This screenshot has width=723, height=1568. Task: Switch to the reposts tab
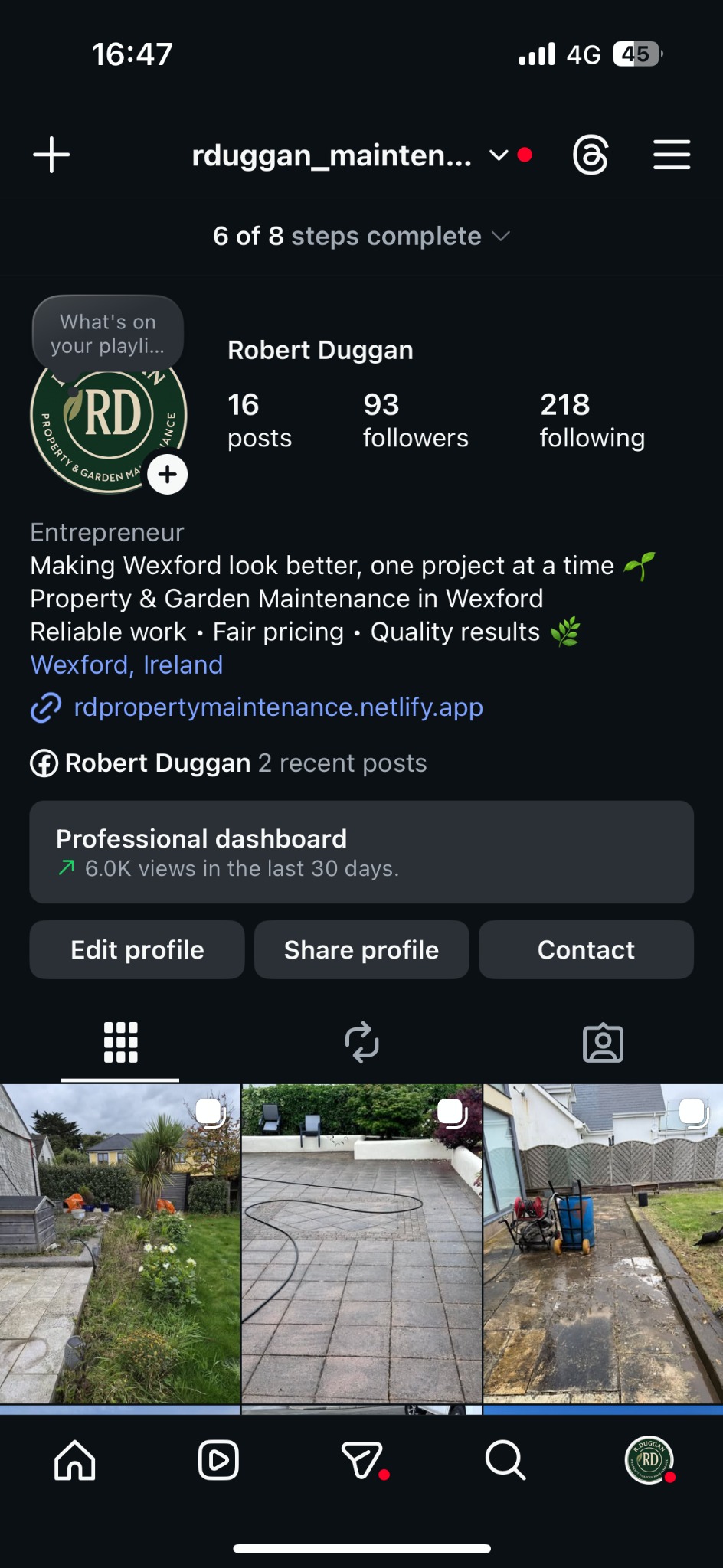pos(361,1043)
